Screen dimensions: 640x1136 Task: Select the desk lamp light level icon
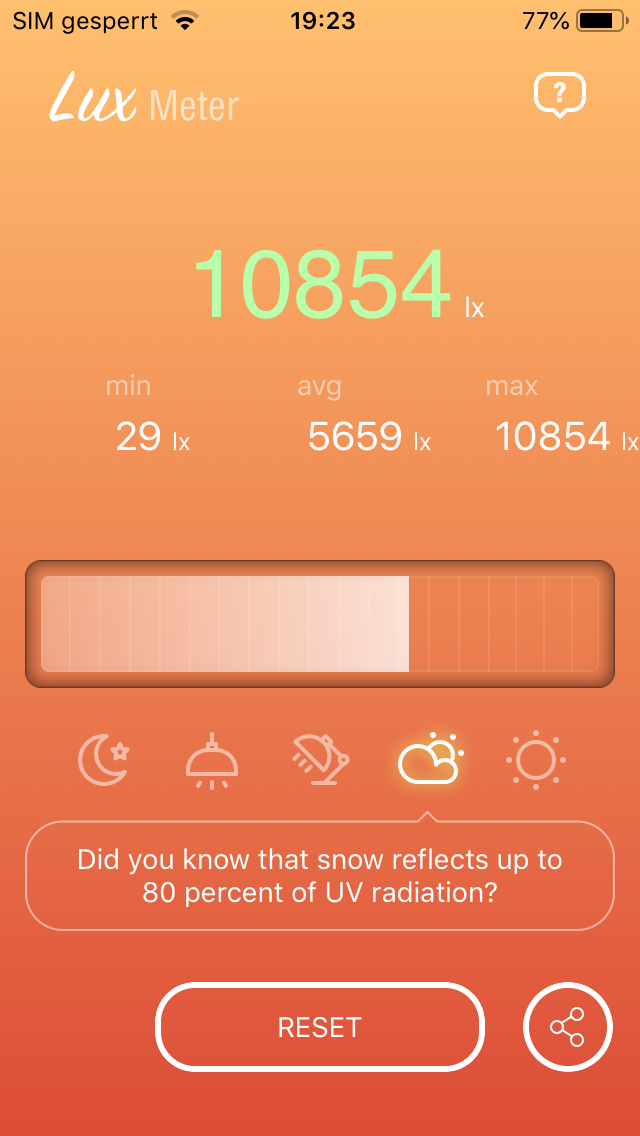coord(319,760)
